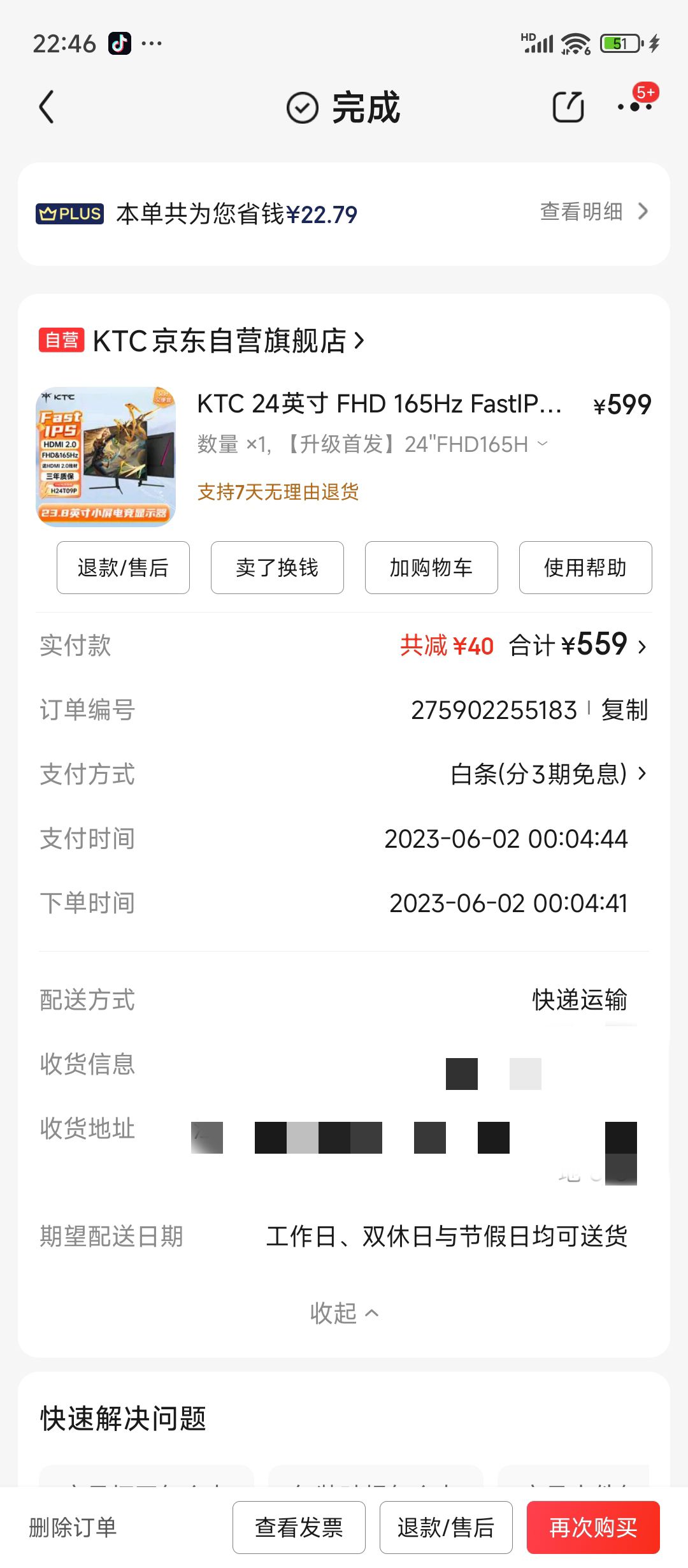Select 卖了换钱 button
Image resolution: width=688 pixels, height=1568 pixels.
[277, 567]
